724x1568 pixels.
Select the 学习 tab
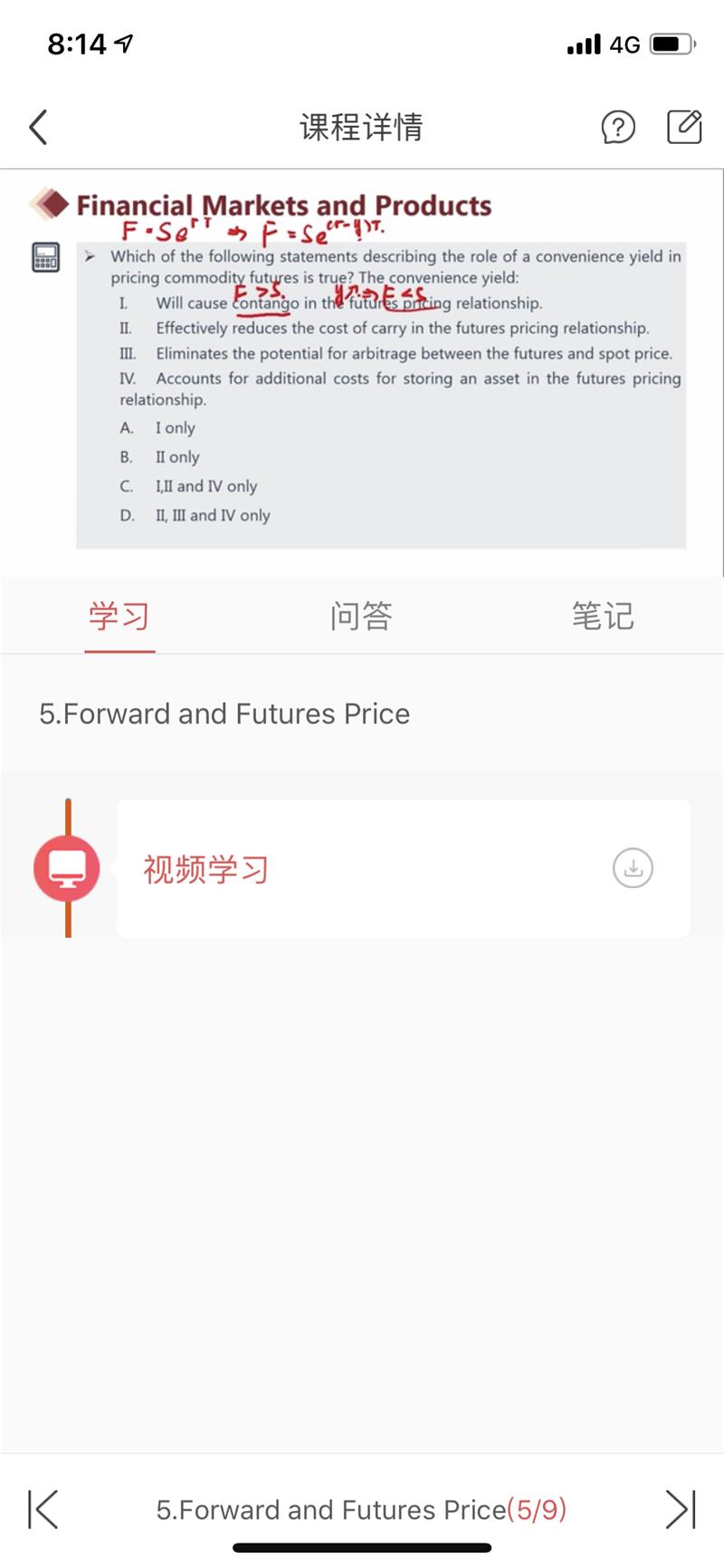click(119, 617)
